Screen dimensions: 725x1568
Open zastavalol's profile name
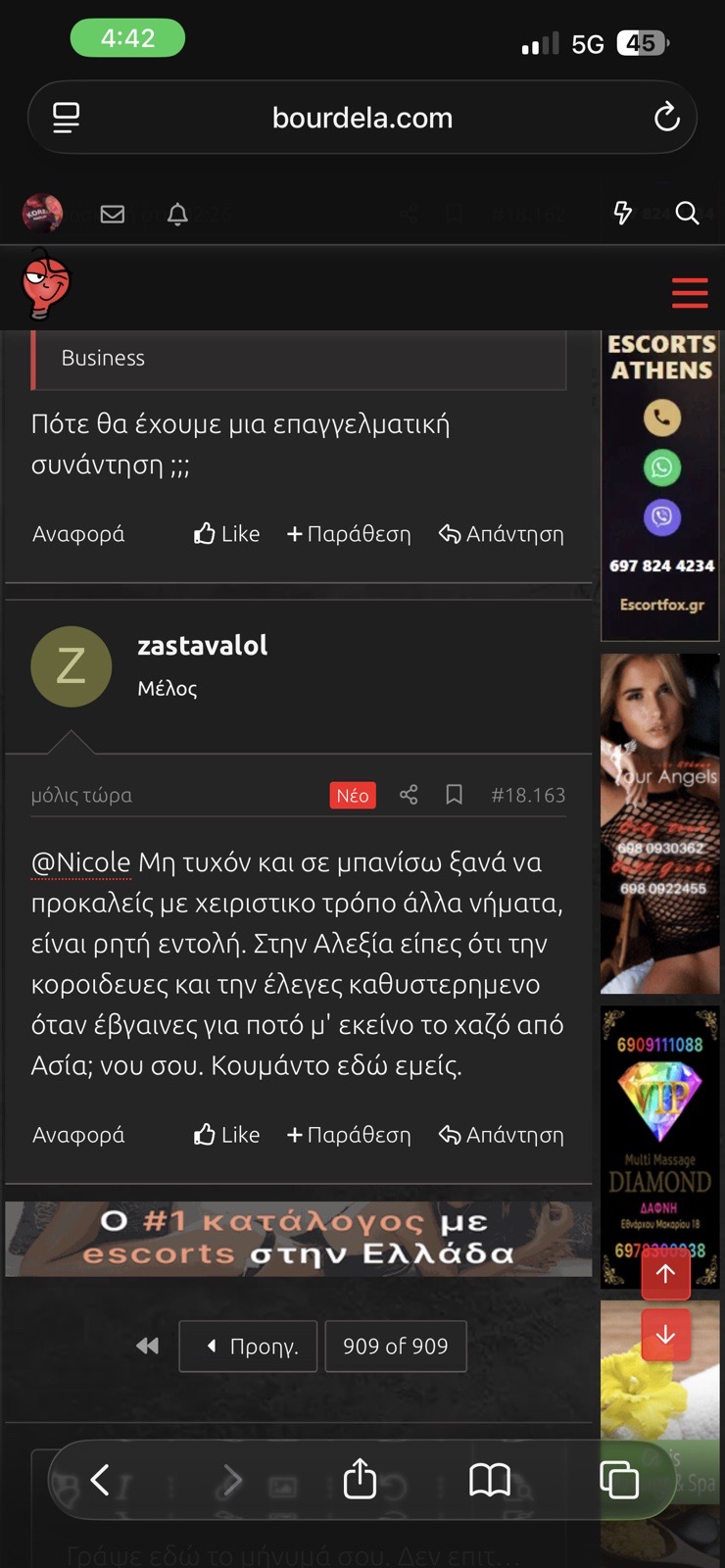pos(203,645)
